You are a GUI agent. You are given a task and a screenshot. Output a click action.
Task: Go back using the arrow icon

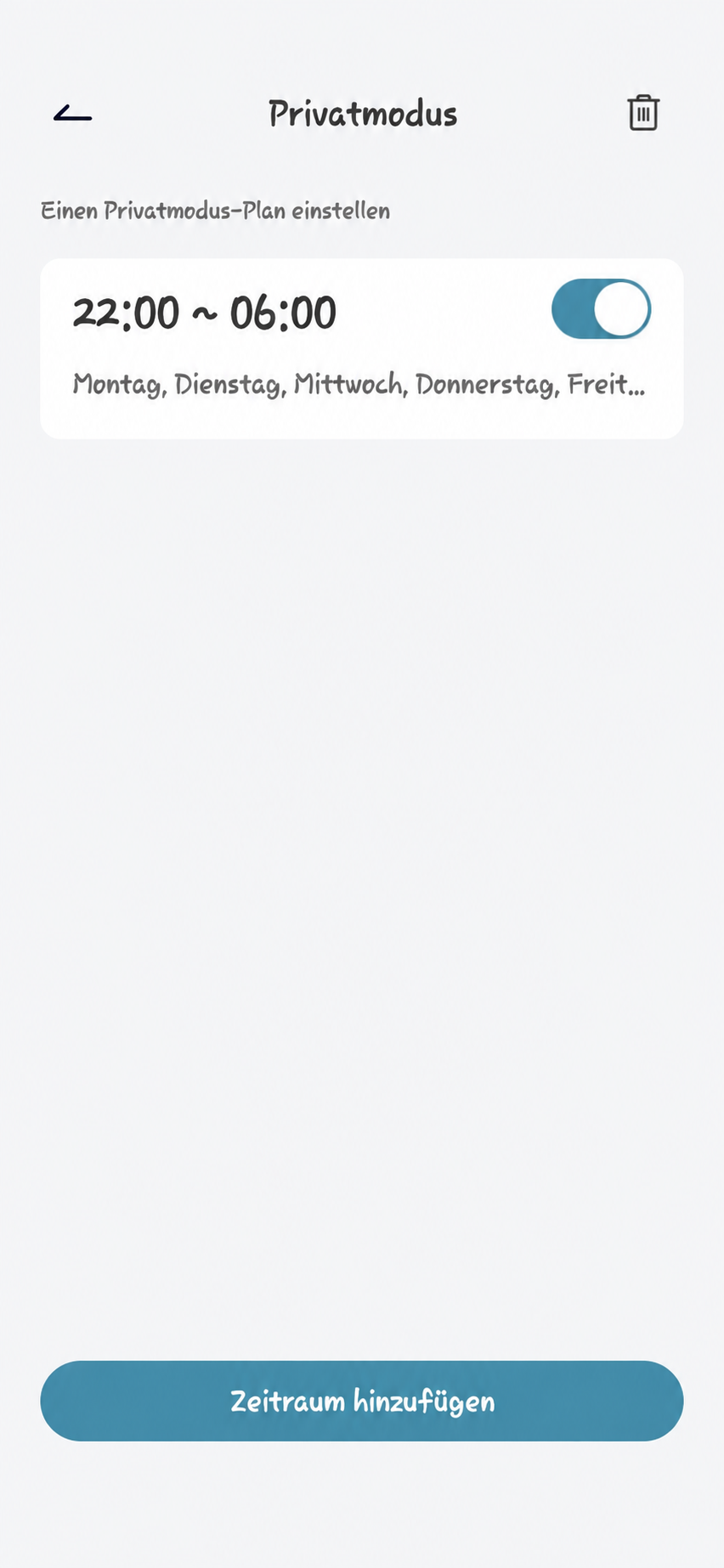tap(73, 113)
